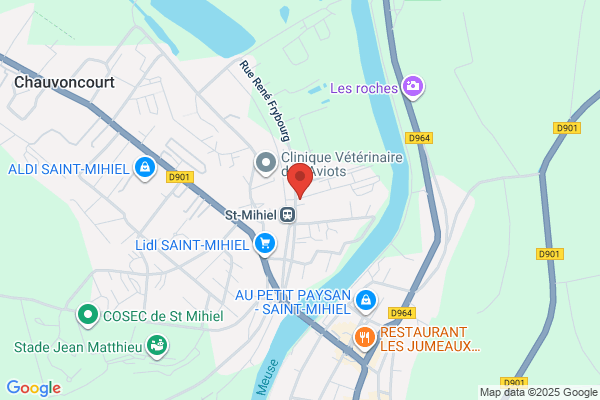
Task: Tap the COSEC de St Mihiel marker
Action: (x=88, y=315)
